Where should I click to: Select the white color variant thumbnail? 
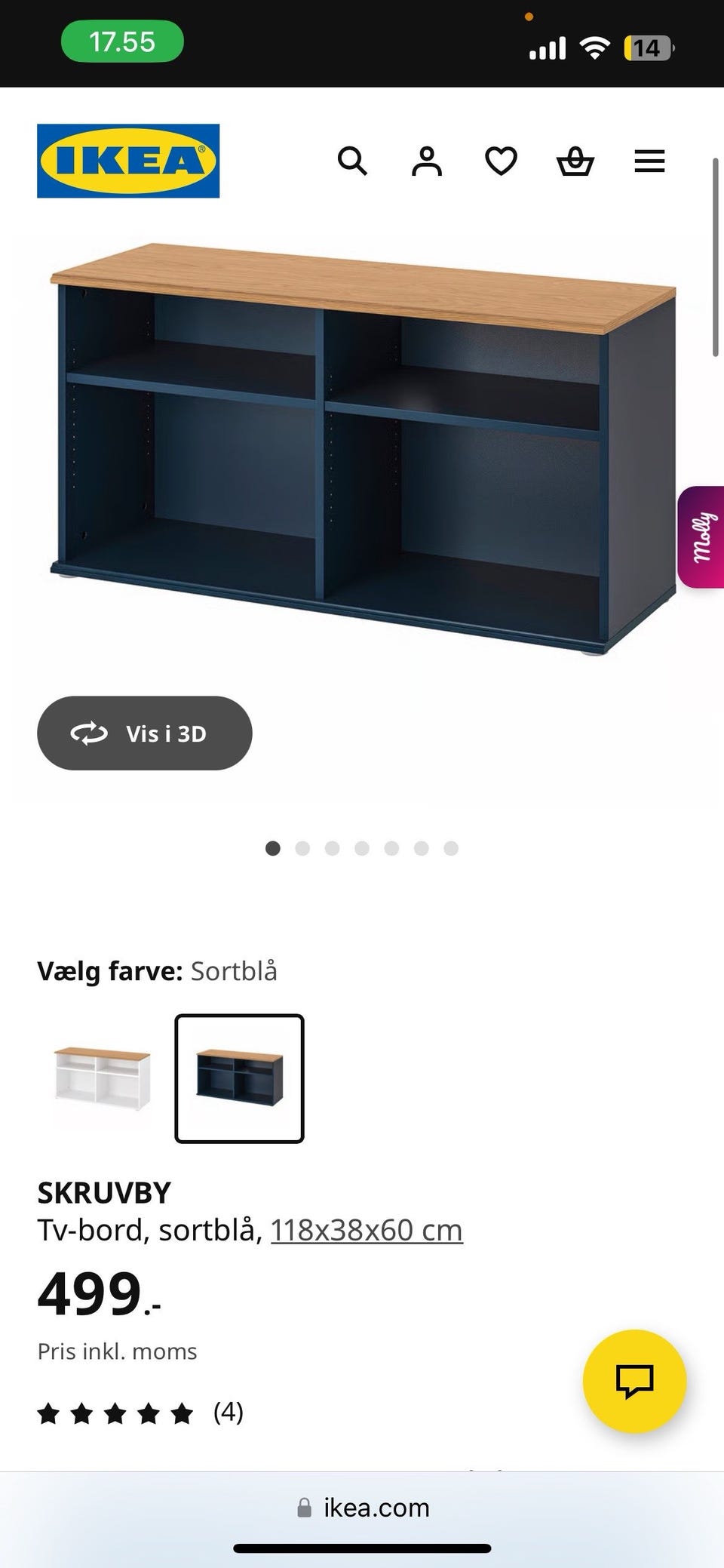(102, 1079)
